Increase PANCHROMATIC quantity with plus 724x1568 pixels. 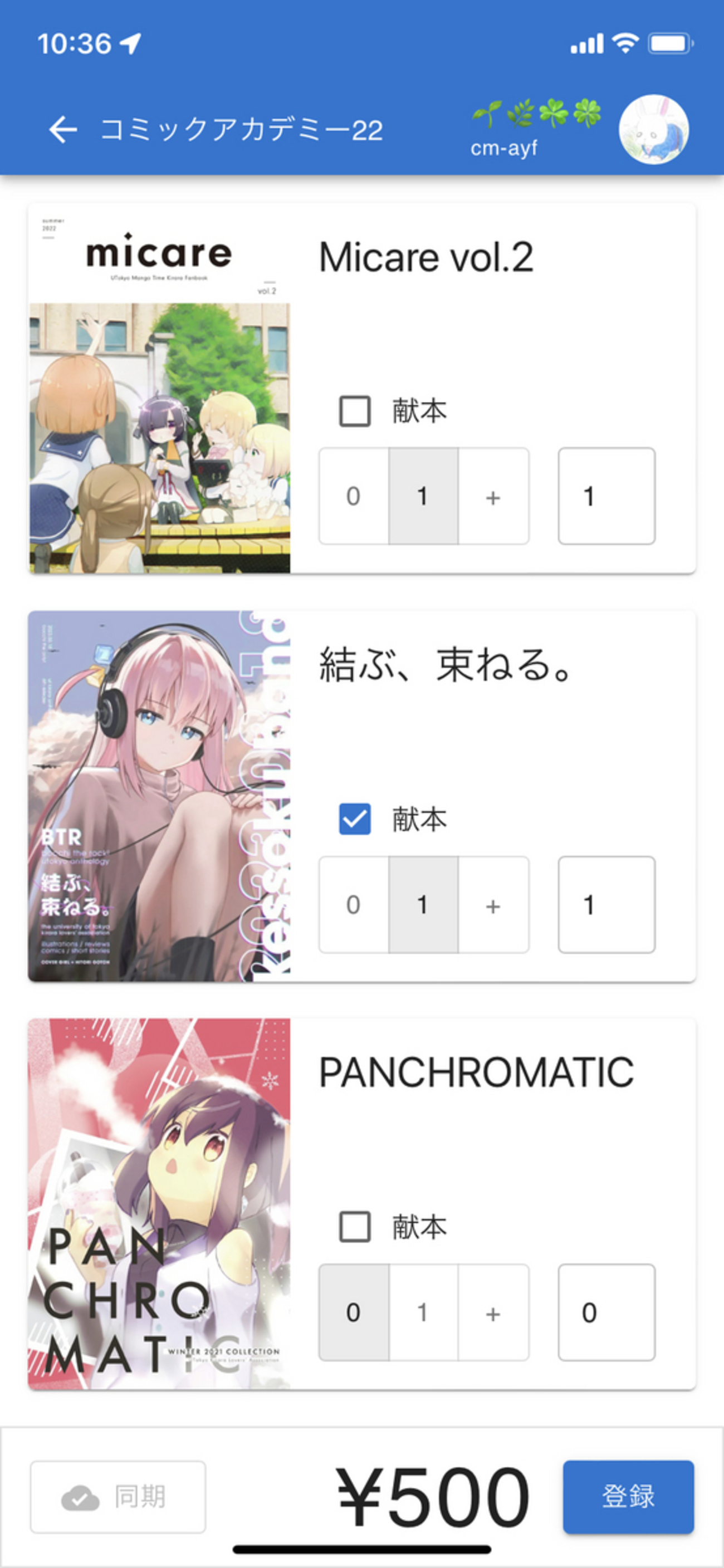point(493,1312)
